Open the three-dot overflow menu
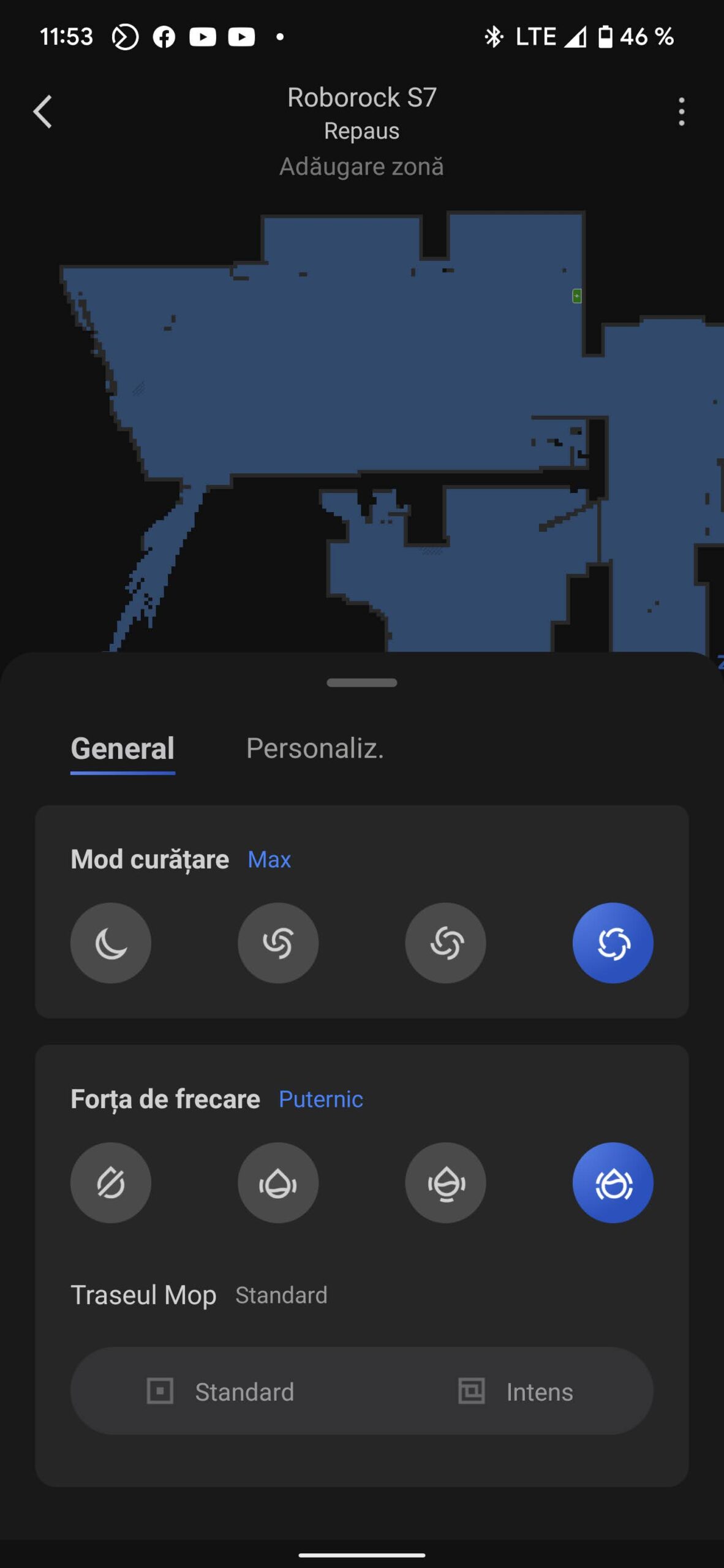Image resolution: width=724 pixels, height=1568 pixels. point(681,112)
